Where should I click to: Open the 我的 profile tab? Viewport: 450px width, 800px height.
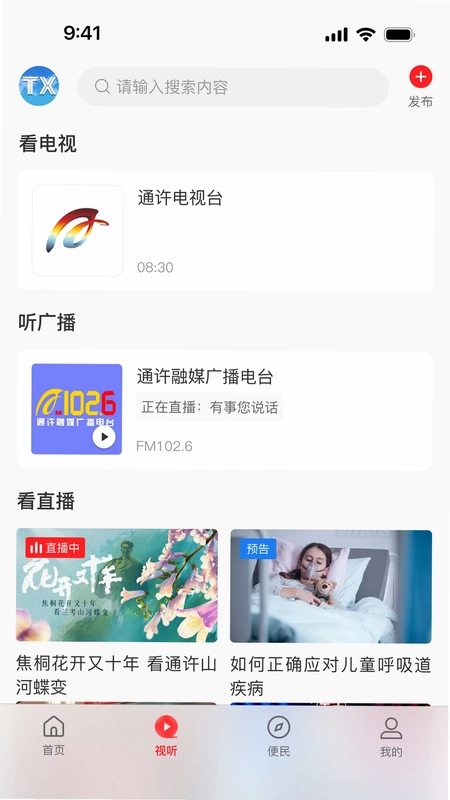[391, 737]
